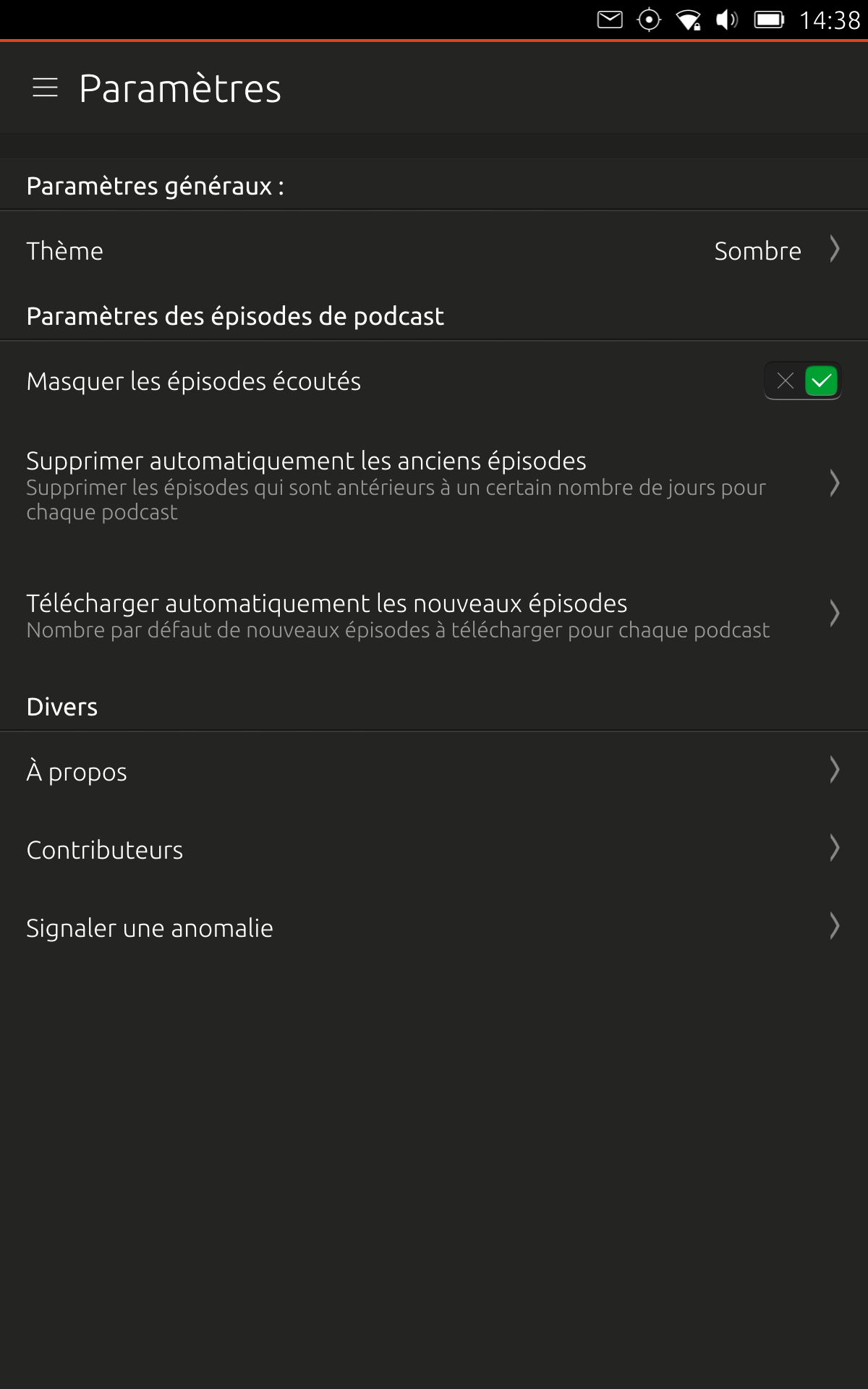Open the À propos page
The image size is (868, 1389).
point(434,771)
